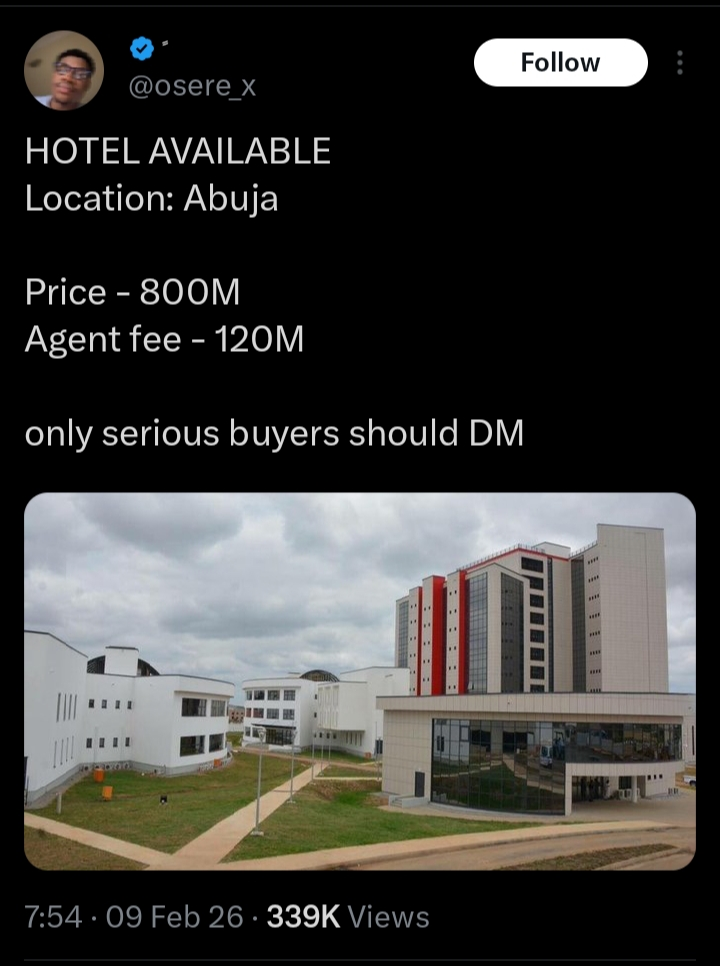This screenshot has height=966, width=720.
Task: Follow the @osere_x account
Action: (560, 63)
